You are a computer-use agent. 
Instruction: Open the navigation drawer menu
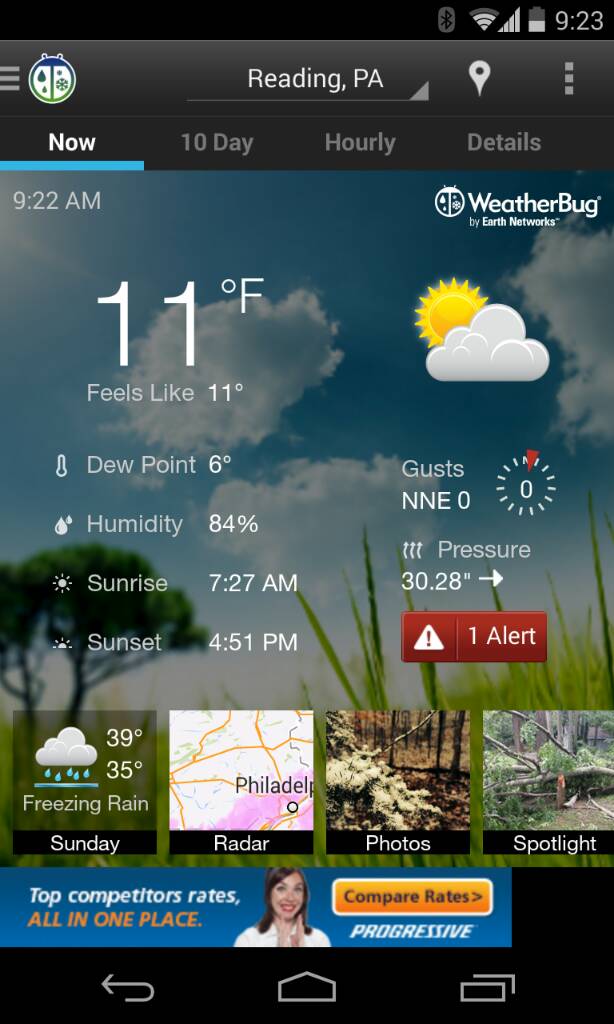tap(12, 78)
